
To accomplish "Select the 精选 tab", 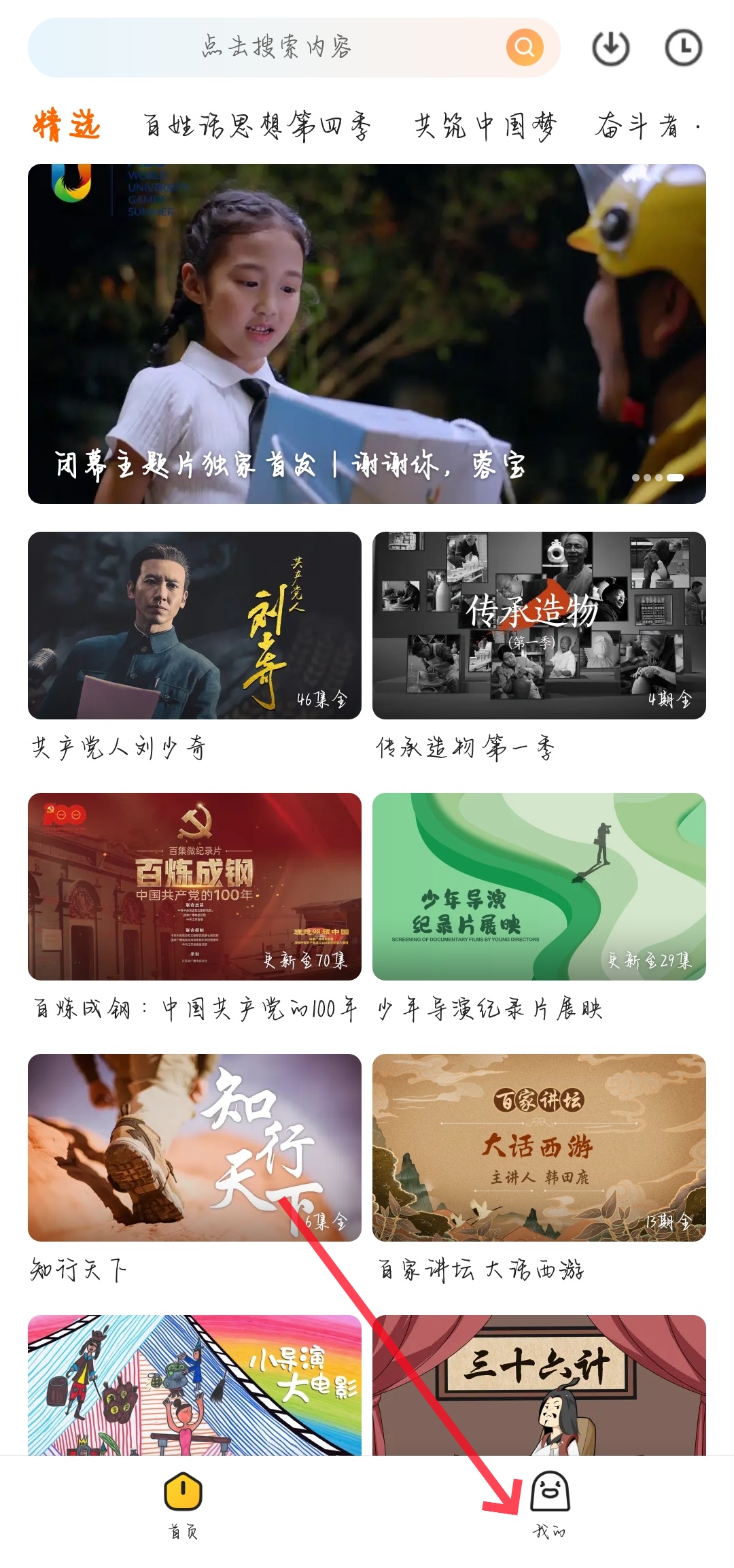I will 67,126.
